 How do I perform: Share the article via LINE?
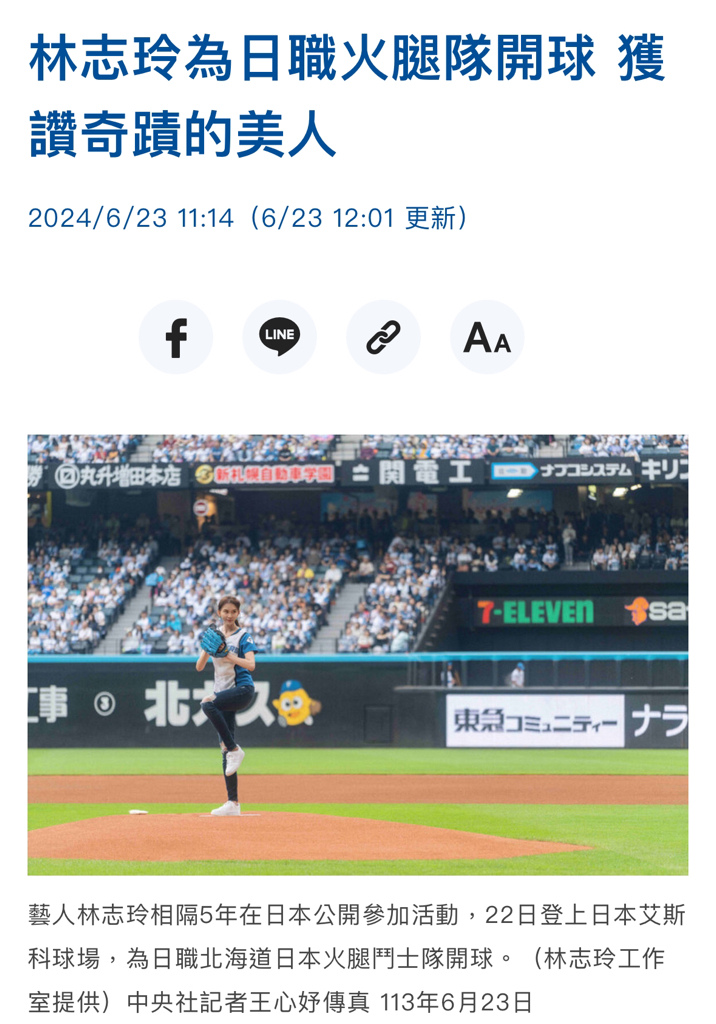[280, 338]
